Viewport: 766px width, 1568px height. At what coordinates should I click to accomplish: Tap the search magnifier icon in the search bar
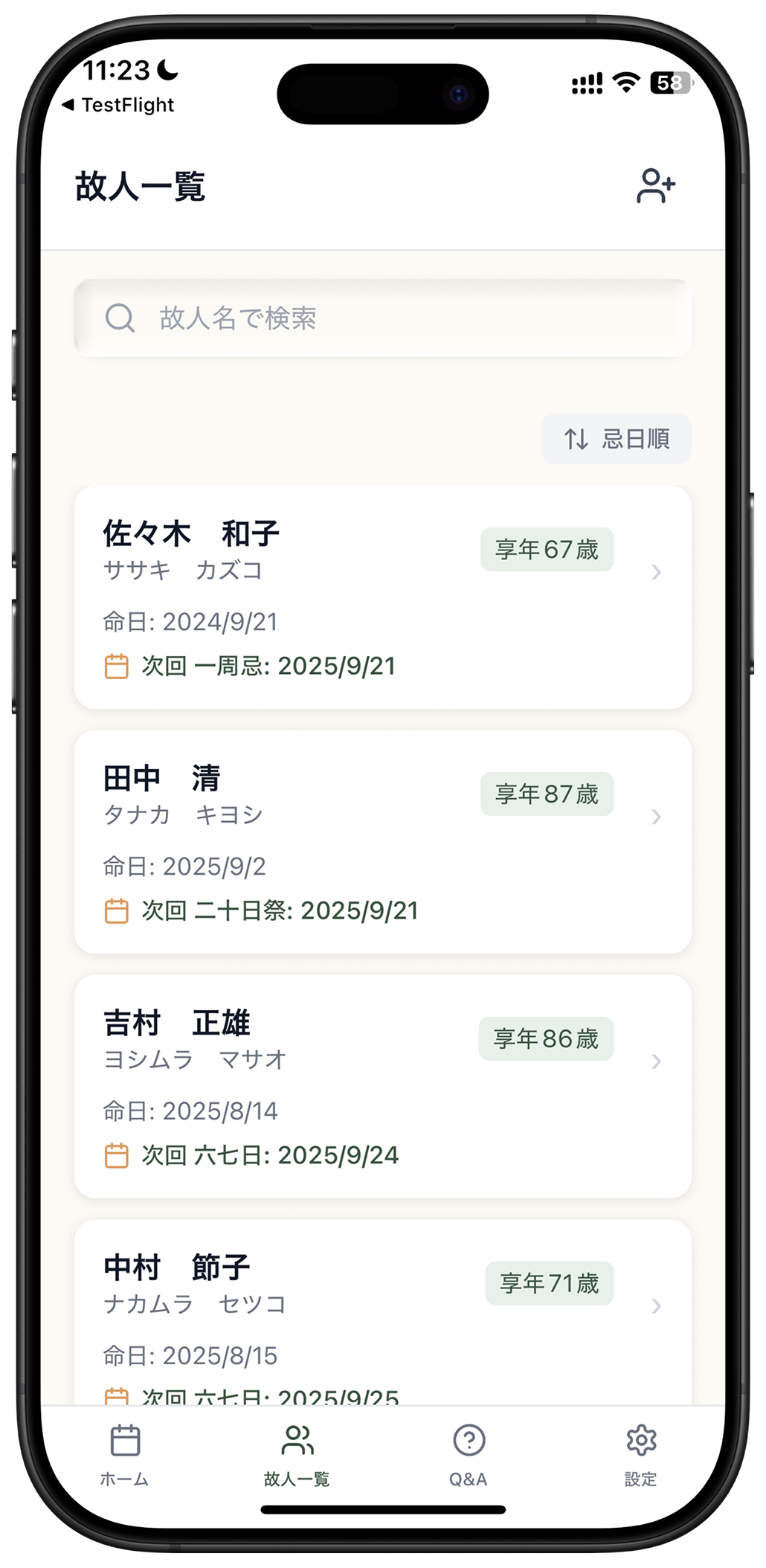pos(120,319)
